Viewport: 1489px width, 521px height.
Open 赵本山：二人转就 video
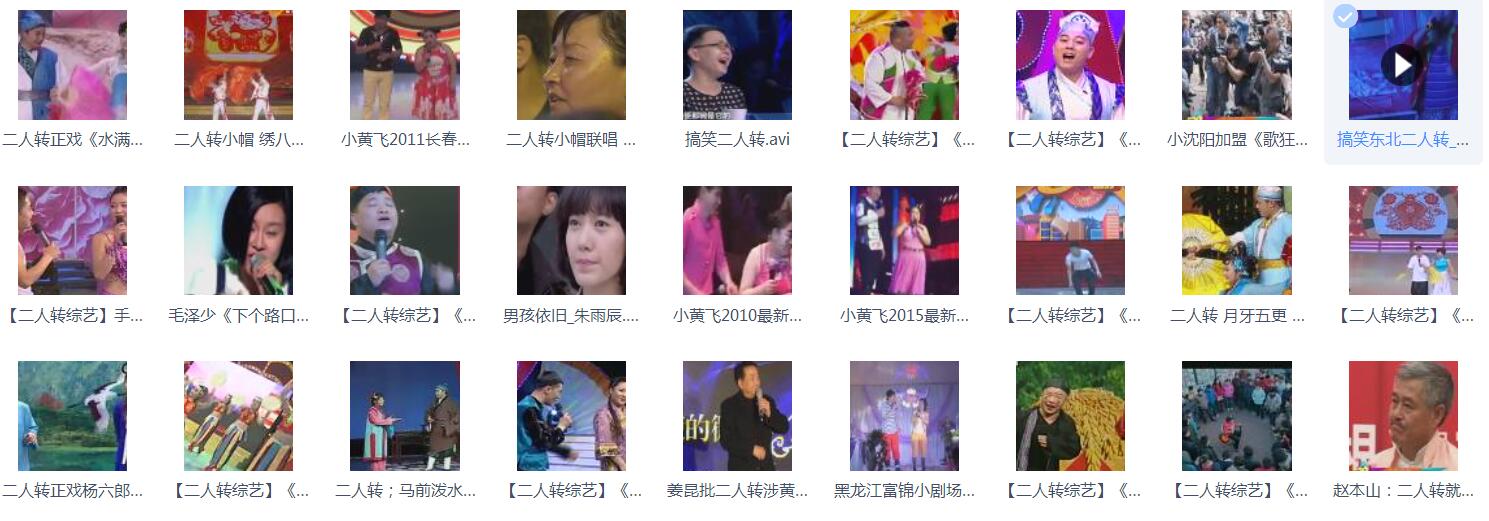(x=1402, y=416)
